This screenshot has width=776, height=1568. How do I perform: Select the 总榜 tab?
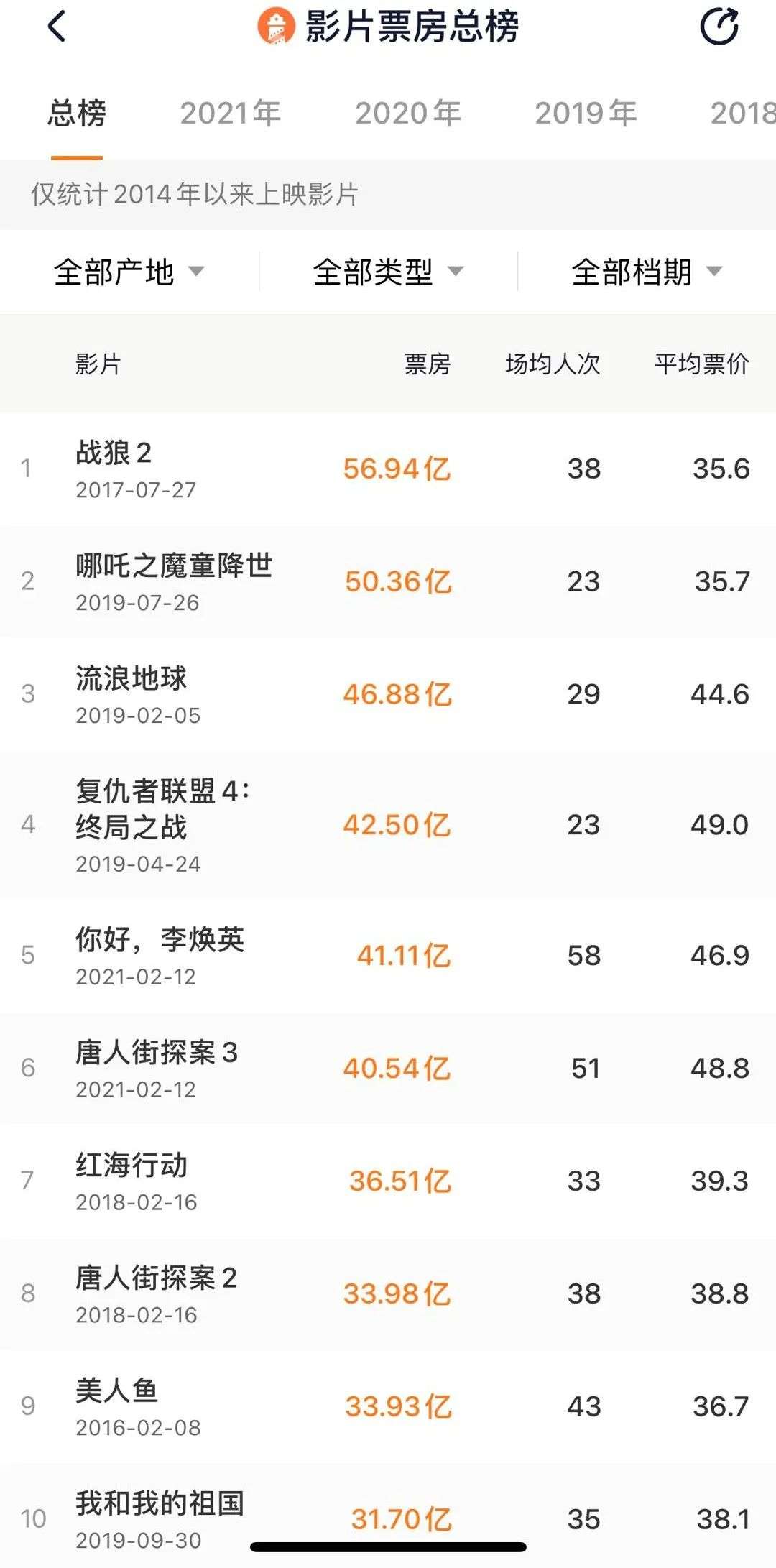pos(77,114)
